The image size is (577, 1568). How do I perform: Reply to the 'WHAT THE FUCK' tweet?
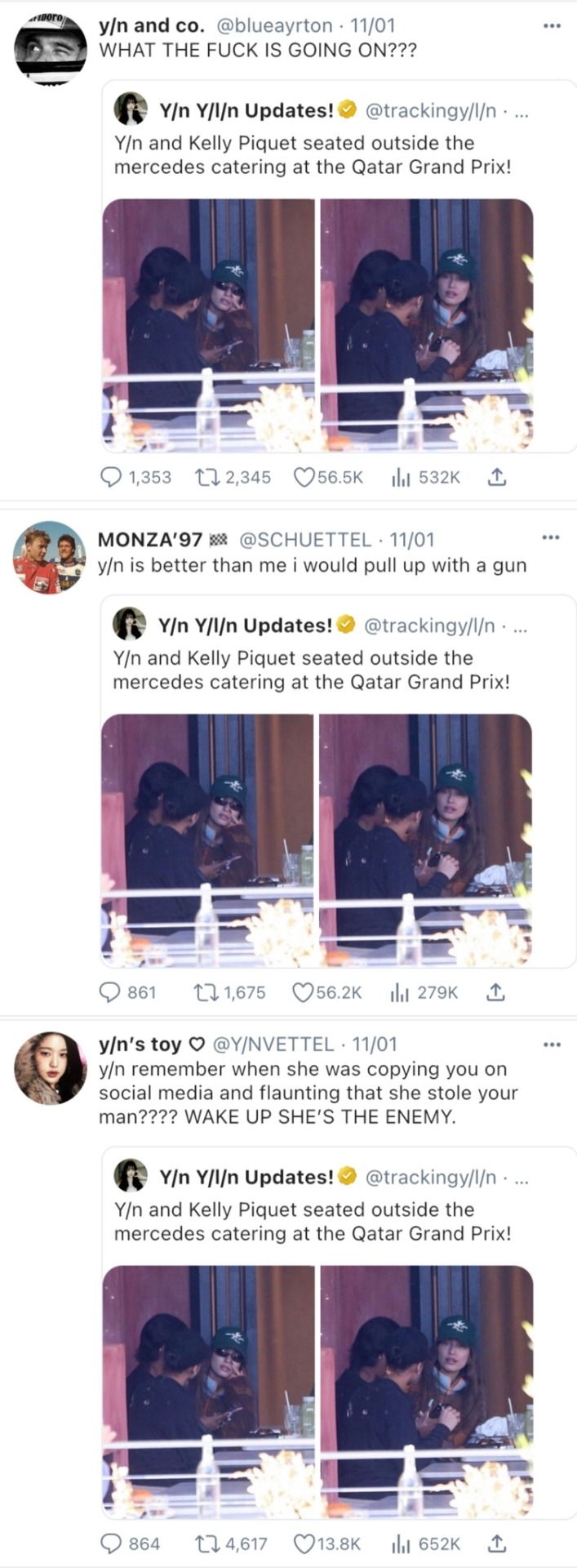(x=111, y=477)
